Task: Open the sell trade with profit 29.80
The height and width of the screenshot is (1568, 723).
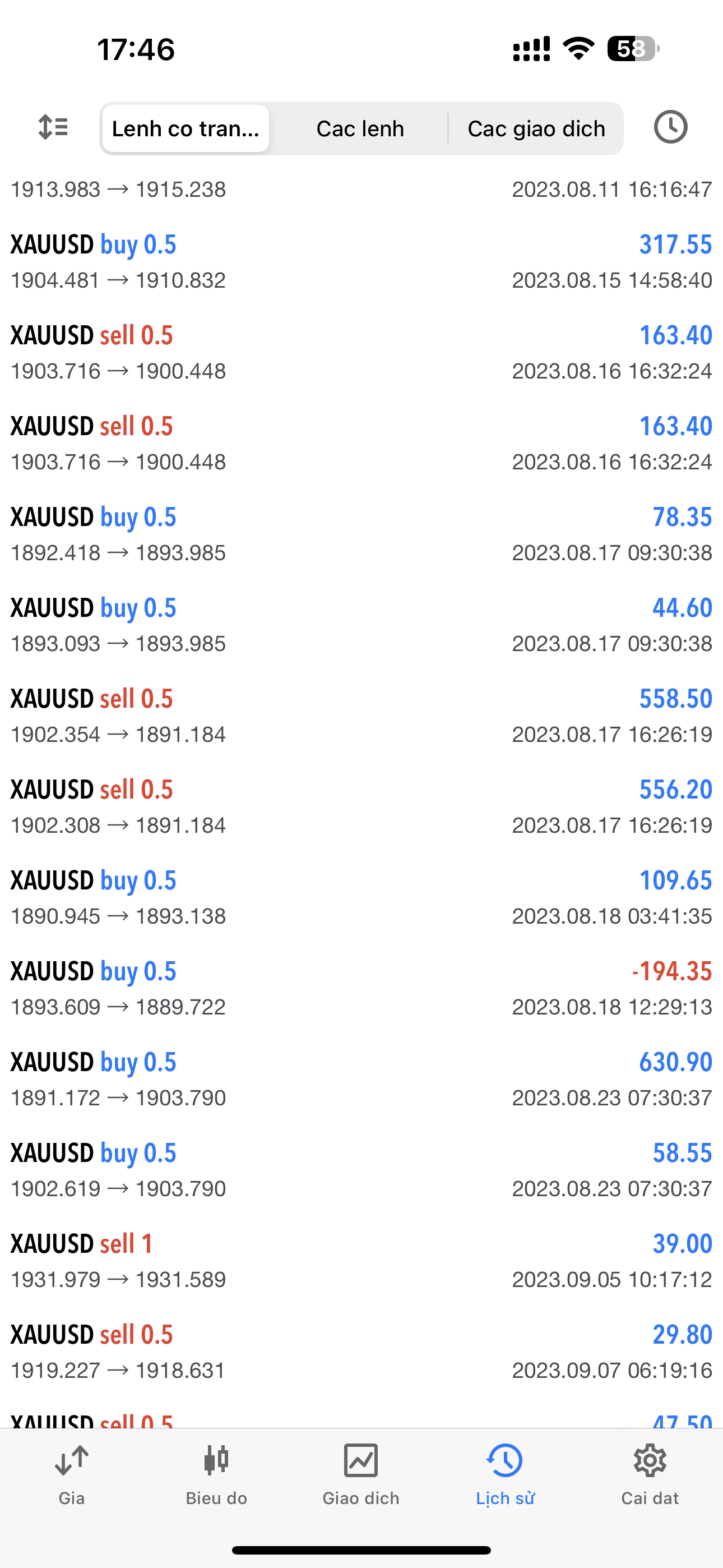Action: tap(361, 1352)
